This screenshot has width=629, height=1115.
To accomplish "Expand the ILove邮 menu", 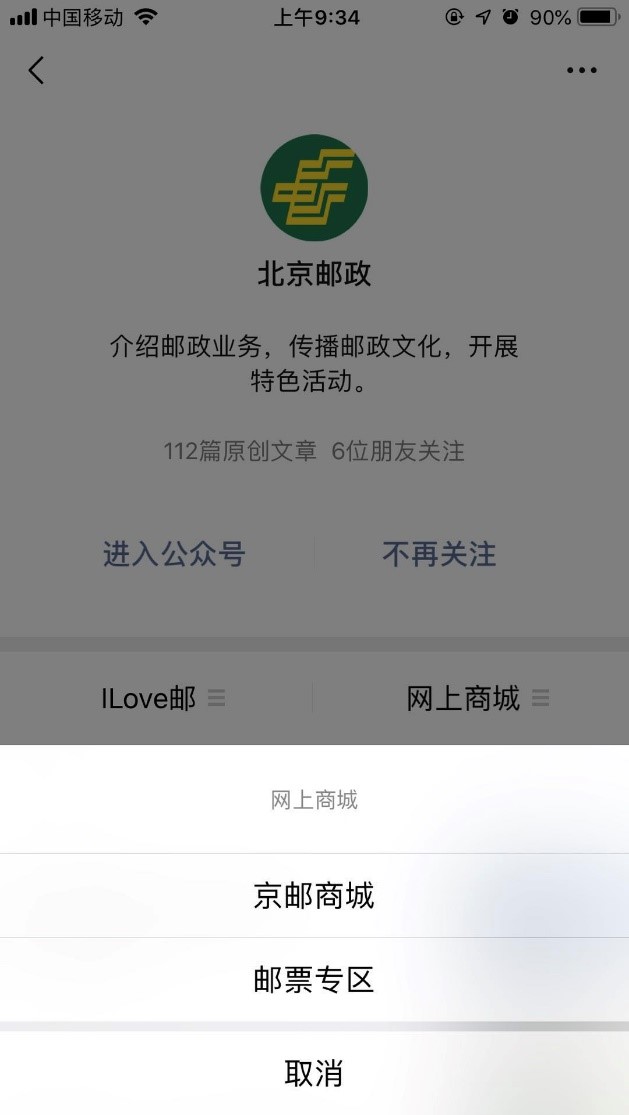I will [x=162, y=698].
